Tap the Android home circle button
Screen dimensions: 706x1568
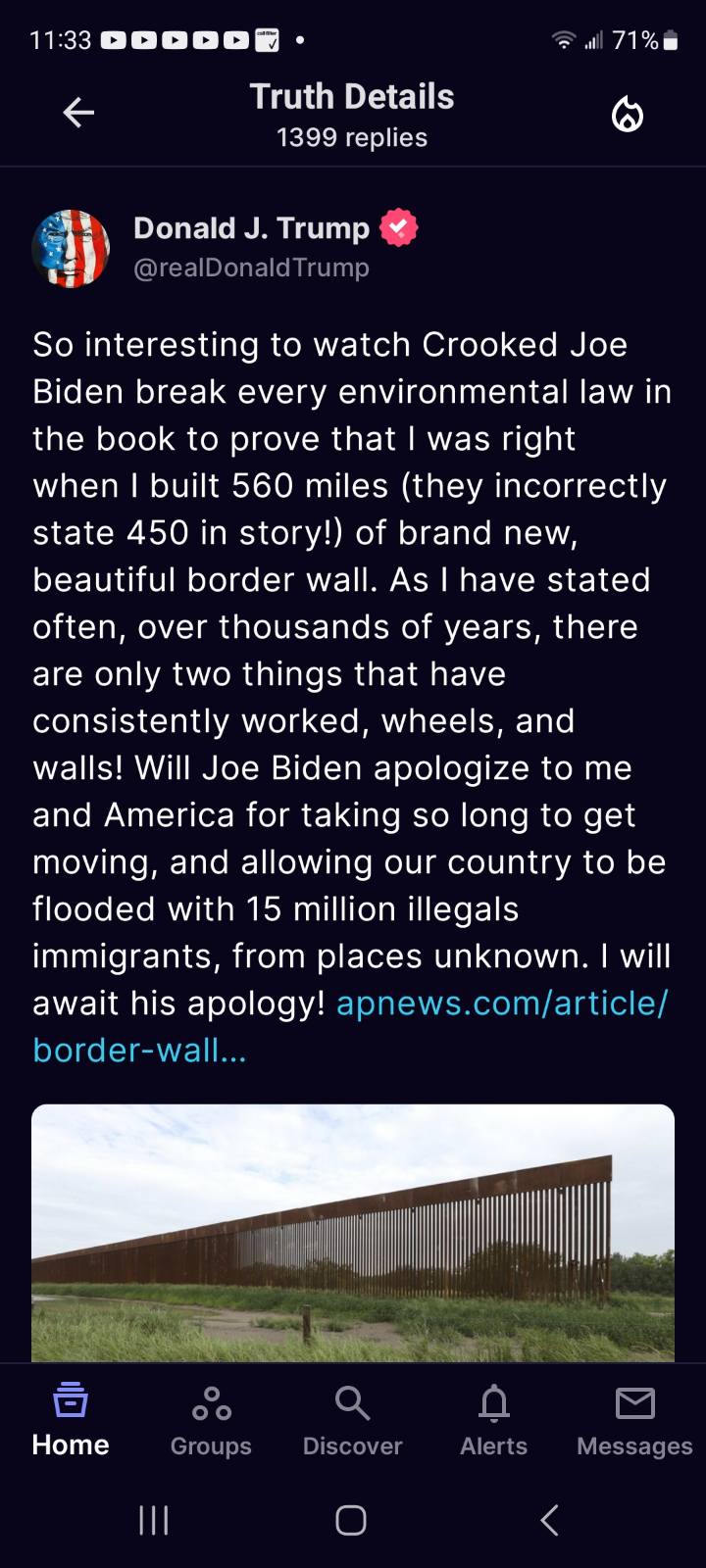[350, 1521]
